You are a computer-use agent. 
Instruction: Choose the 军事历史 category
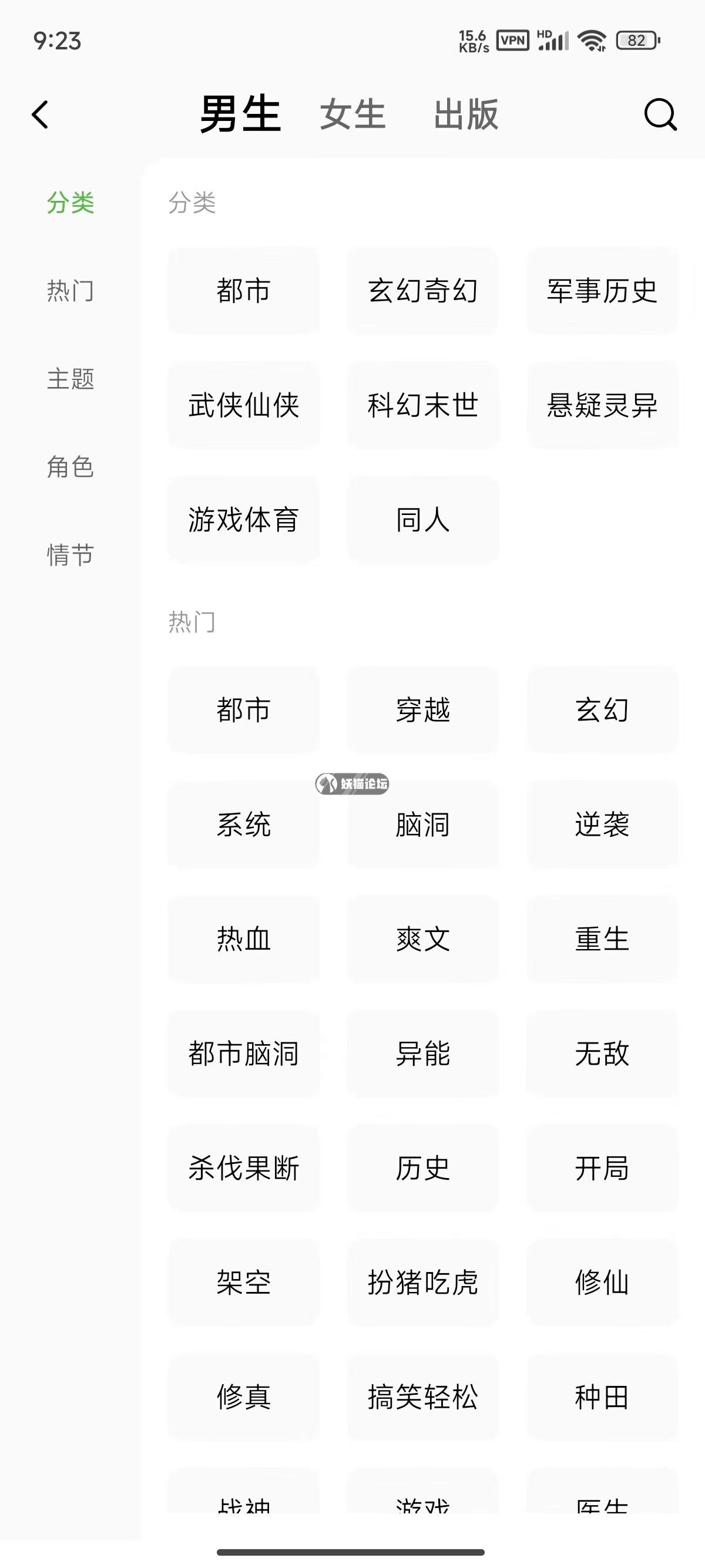602,290
